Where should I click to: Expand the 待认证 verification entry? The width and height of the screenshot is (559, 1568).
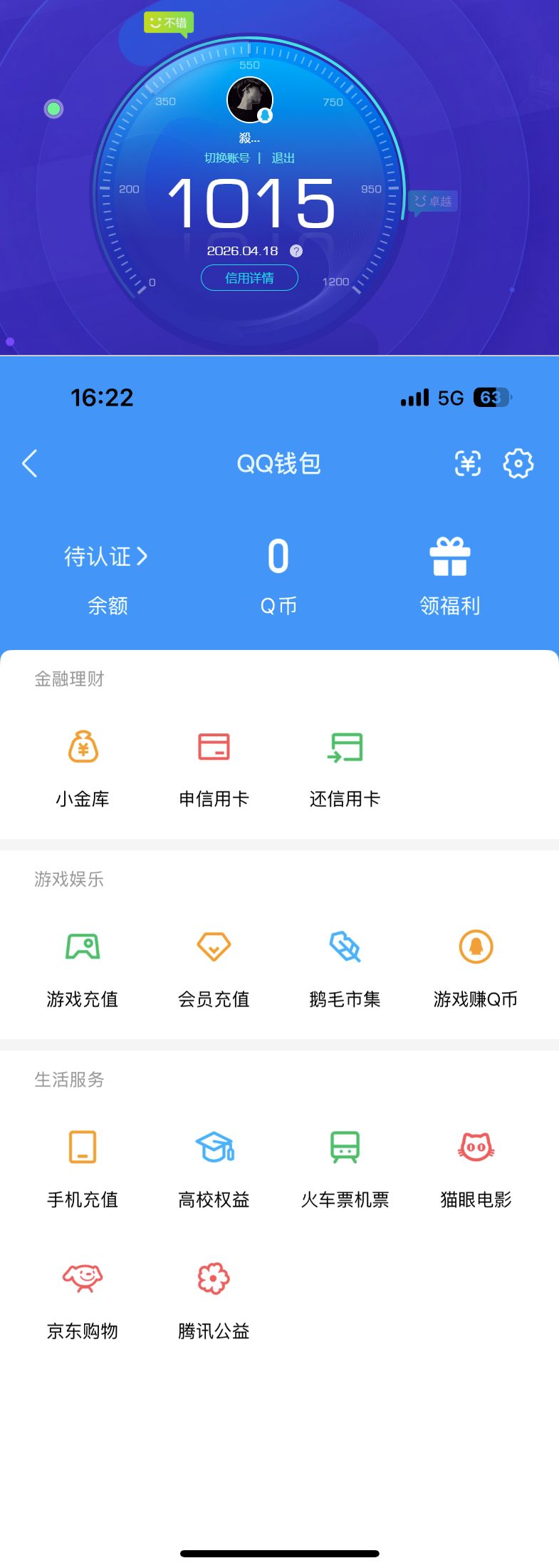click(x=104, y=557)
